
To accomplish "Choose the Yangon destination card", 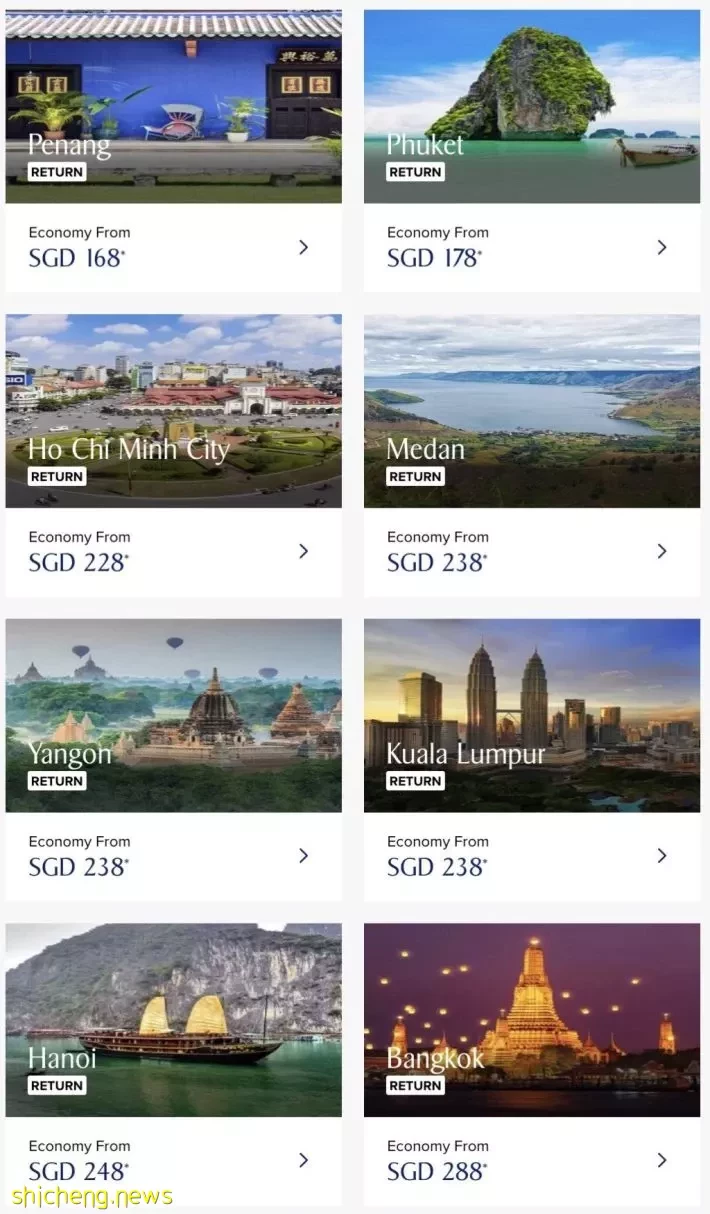I will (173, 760).
